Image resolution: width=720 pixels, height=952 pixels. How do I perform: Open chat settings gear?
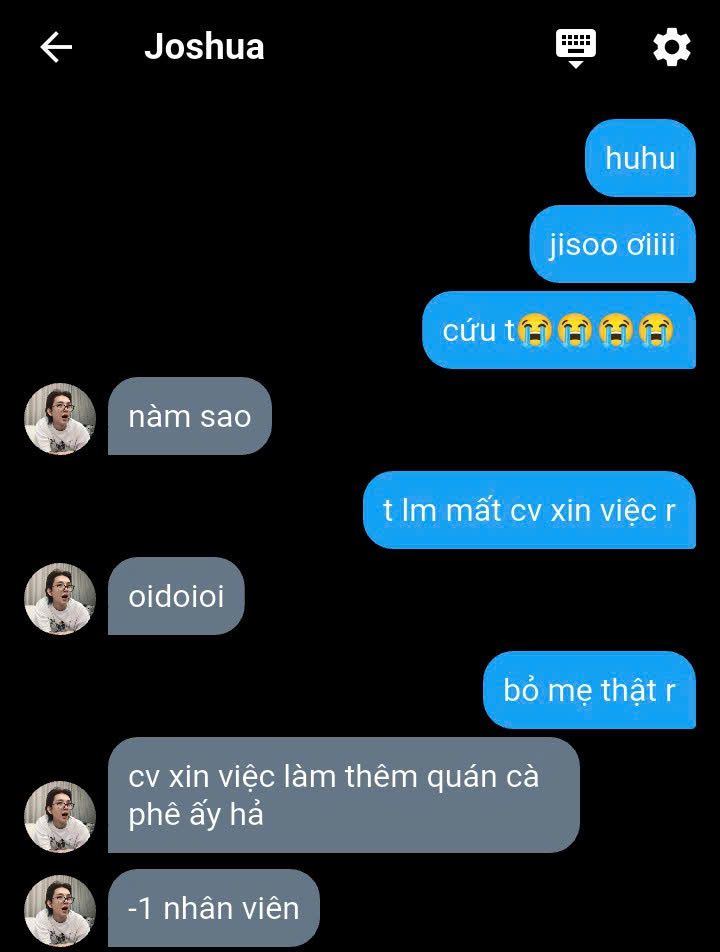click(671, 47)
